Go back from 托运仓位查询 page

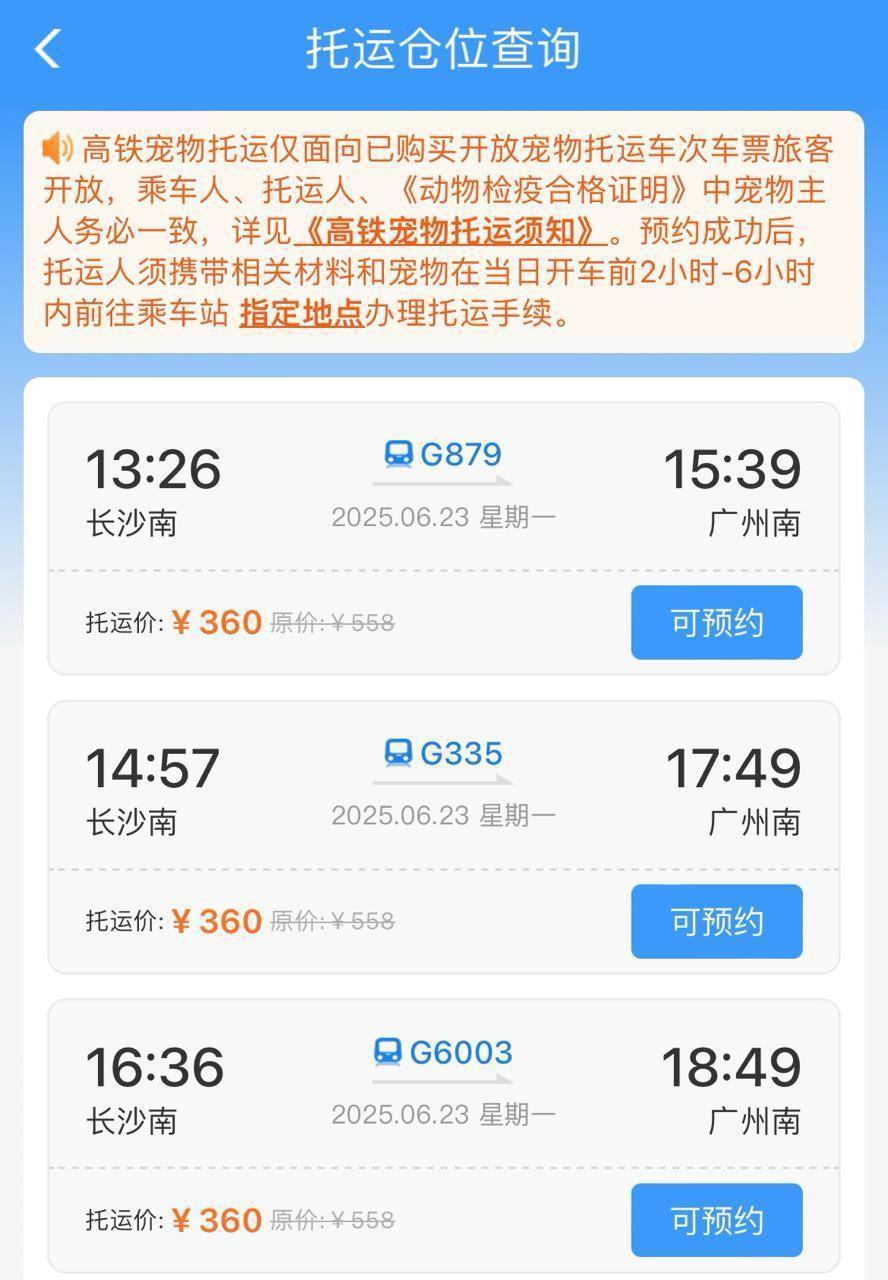pos(47,49)
